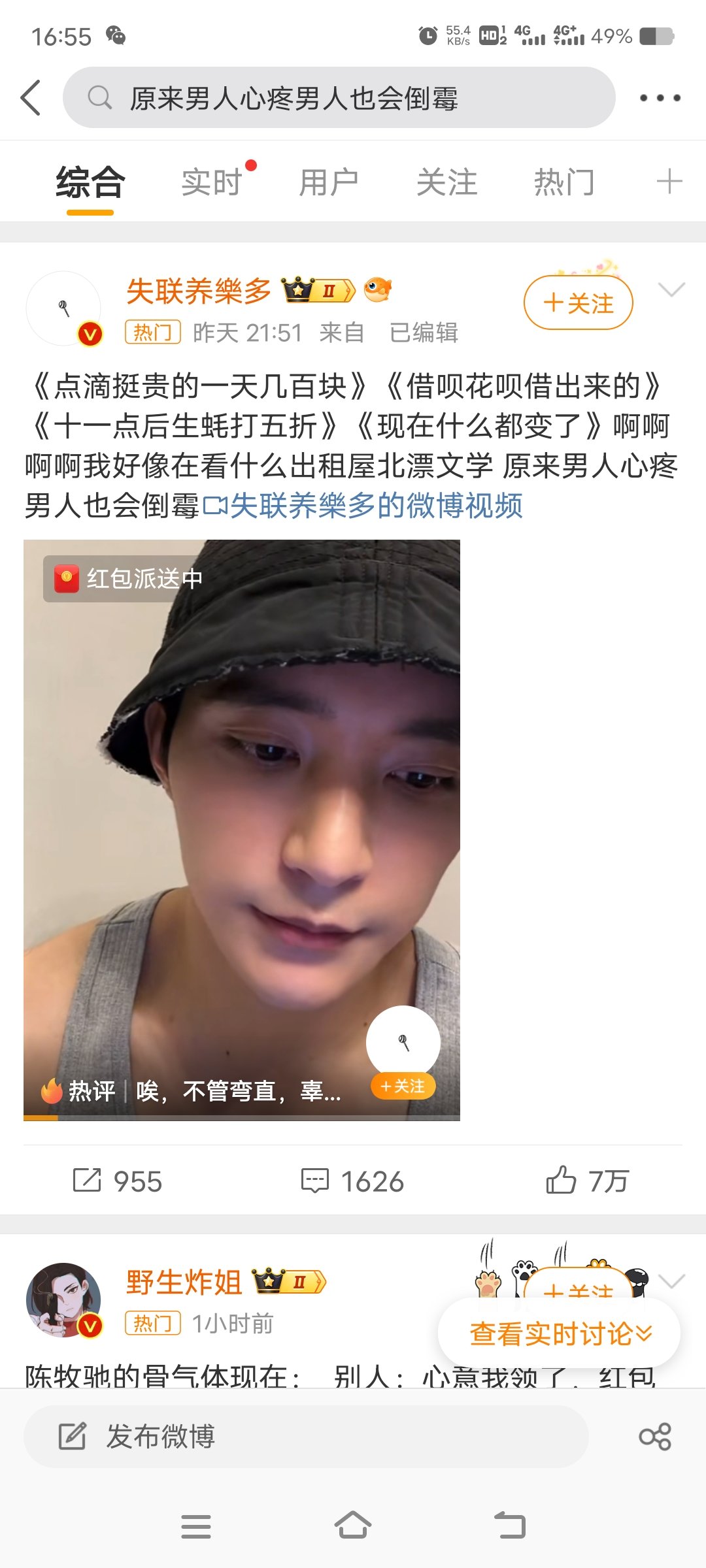Switch to the 热门 tab
The height and width of the screenshot is (1568, 706).
point(564,182)
